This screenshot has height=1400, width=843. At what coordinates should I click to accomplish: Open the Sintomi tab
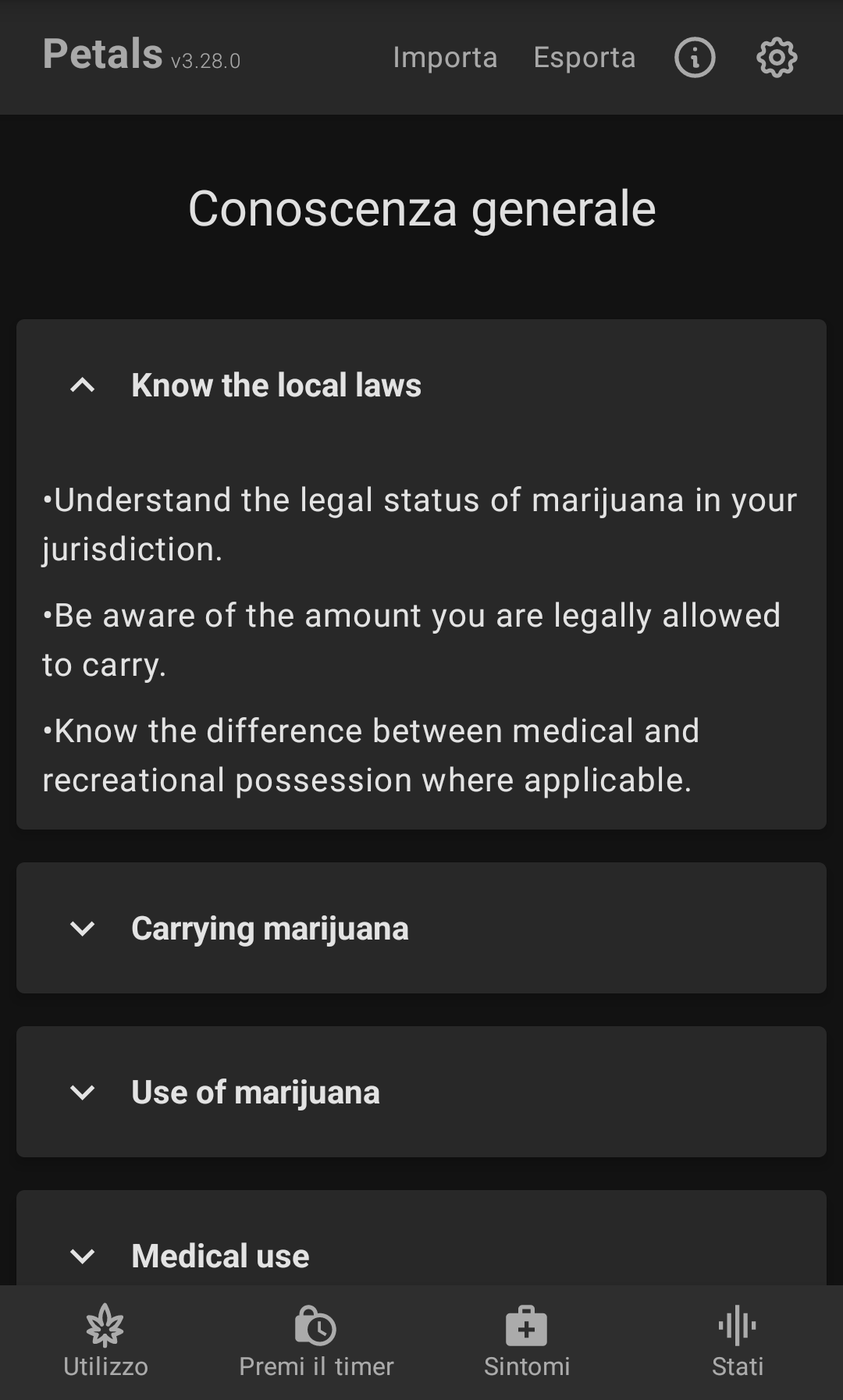point(527,1342)
